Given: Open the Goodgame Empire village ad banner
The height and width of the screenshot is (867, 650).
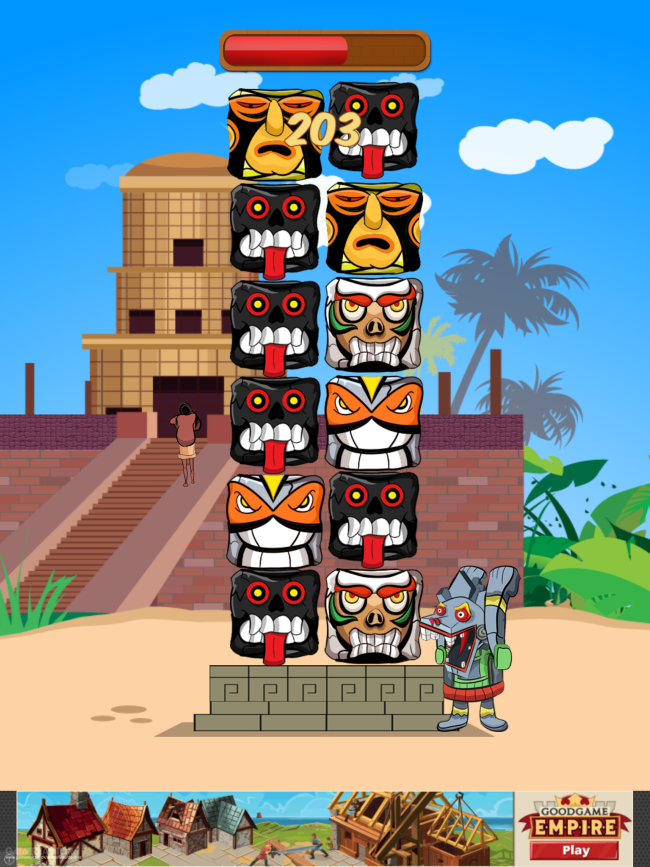Looking at the screenshot, I should tap(324, 828).
